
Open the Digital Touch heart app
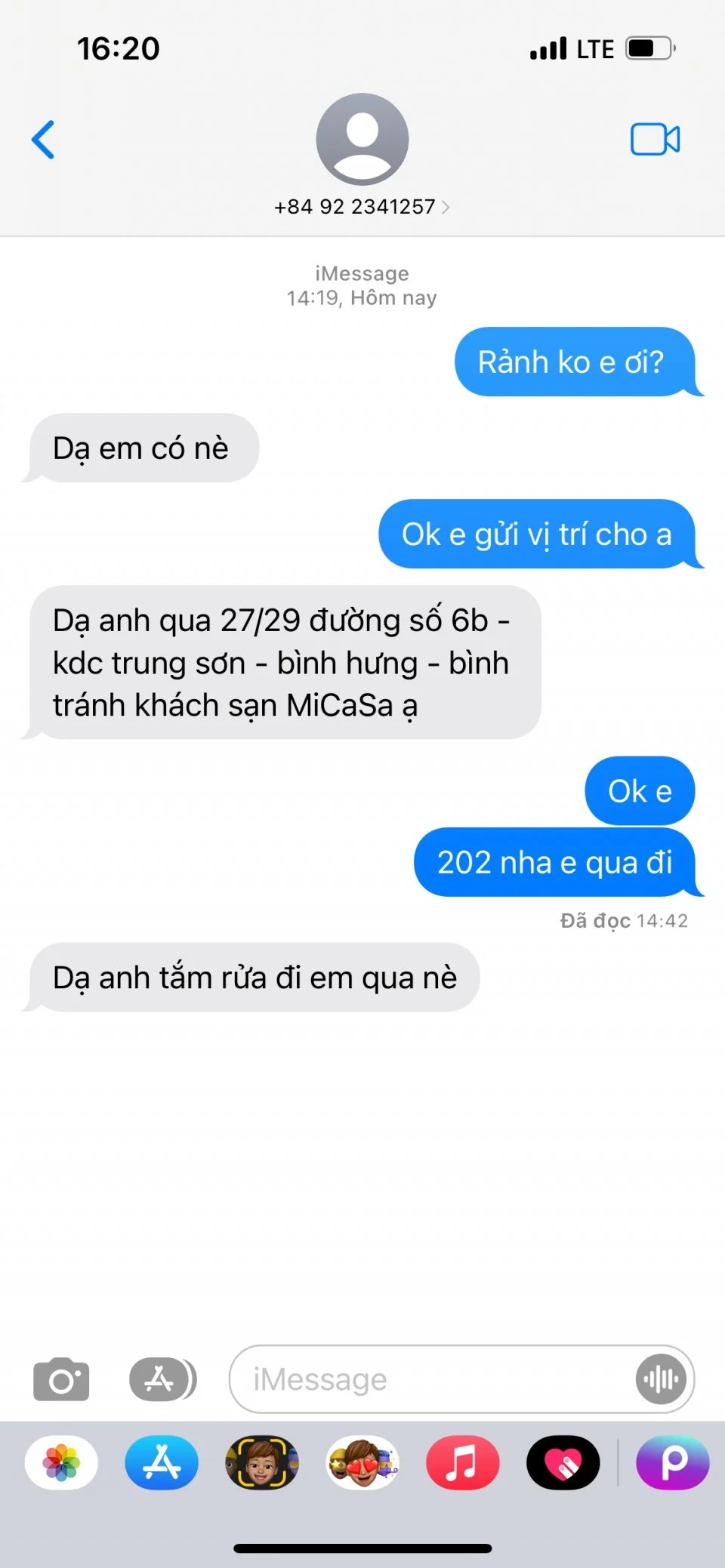[563, 1463]
